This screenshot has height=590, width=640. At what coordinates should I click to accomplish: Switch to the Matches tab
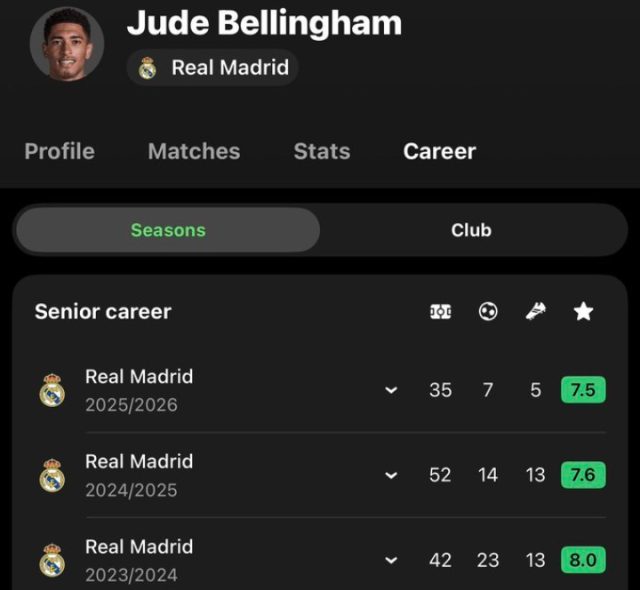click(194, 151)
